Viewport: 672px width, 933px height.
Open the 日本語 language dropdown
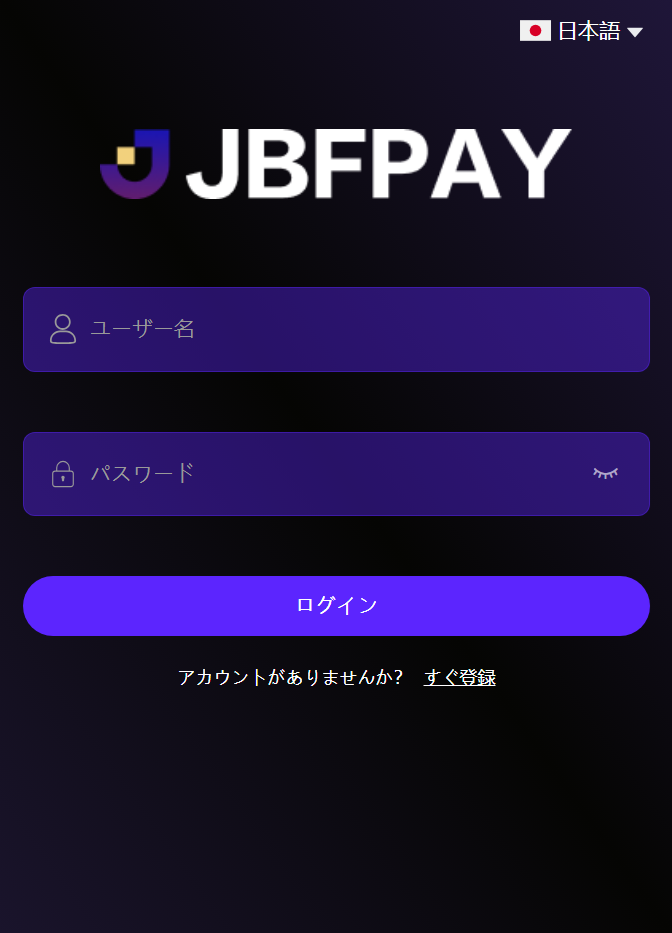(582, 31)
